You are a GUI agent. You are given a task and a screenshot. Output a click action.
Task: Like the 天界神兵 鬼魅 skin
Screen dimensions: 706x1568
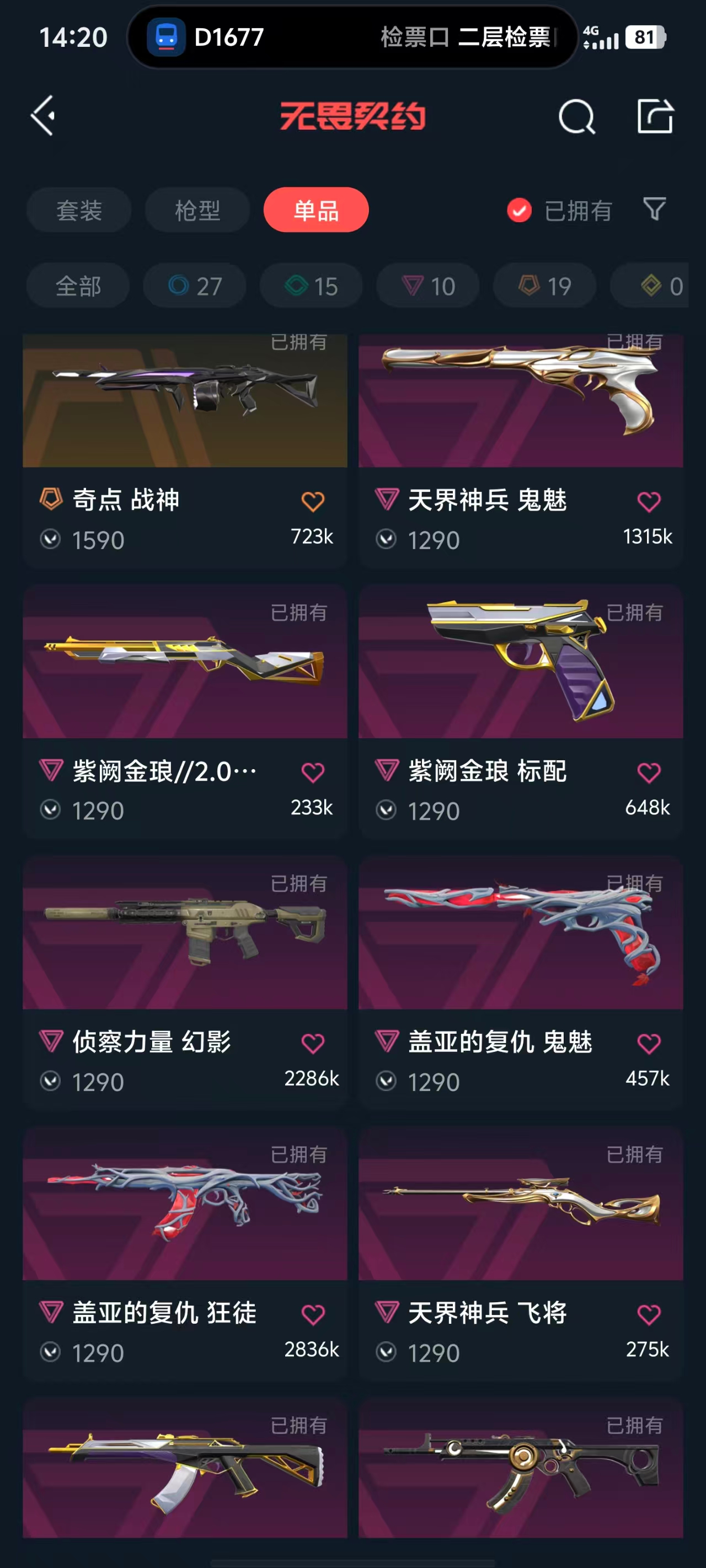click(x=649, y=502)
